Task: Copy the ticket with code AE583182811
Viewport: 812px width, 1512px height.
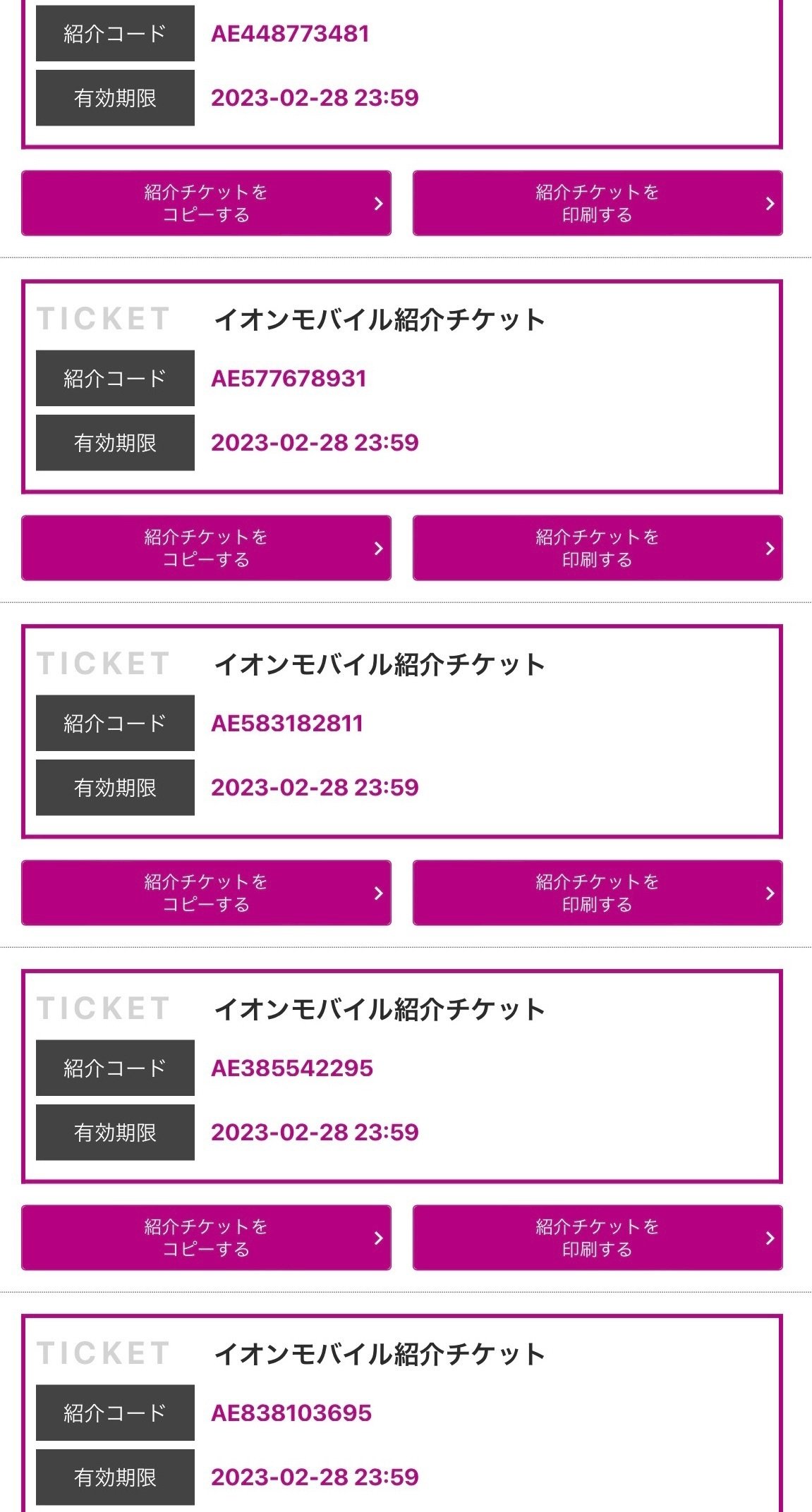Action: (206, 893)
